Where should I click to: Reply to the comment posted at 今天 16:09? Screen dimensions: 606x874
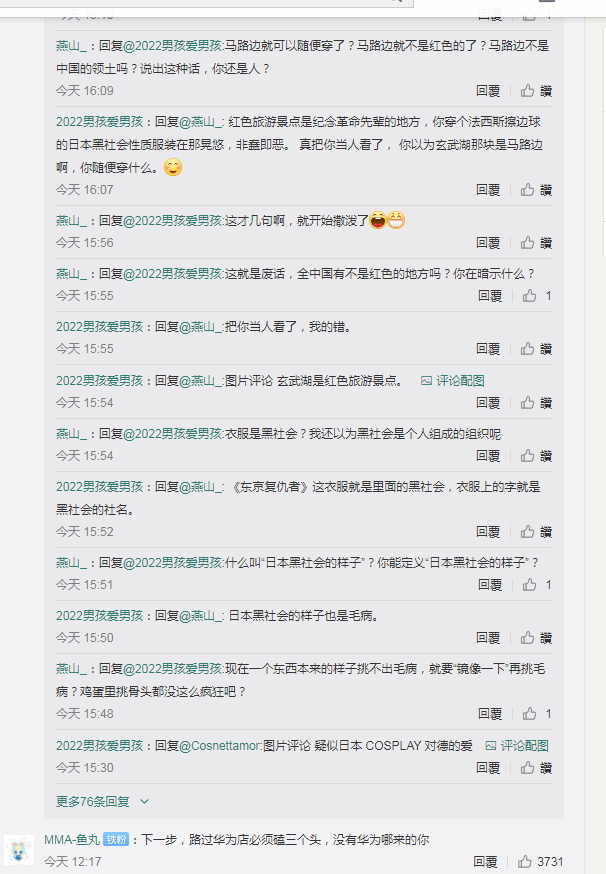click(x=488, y=90)
